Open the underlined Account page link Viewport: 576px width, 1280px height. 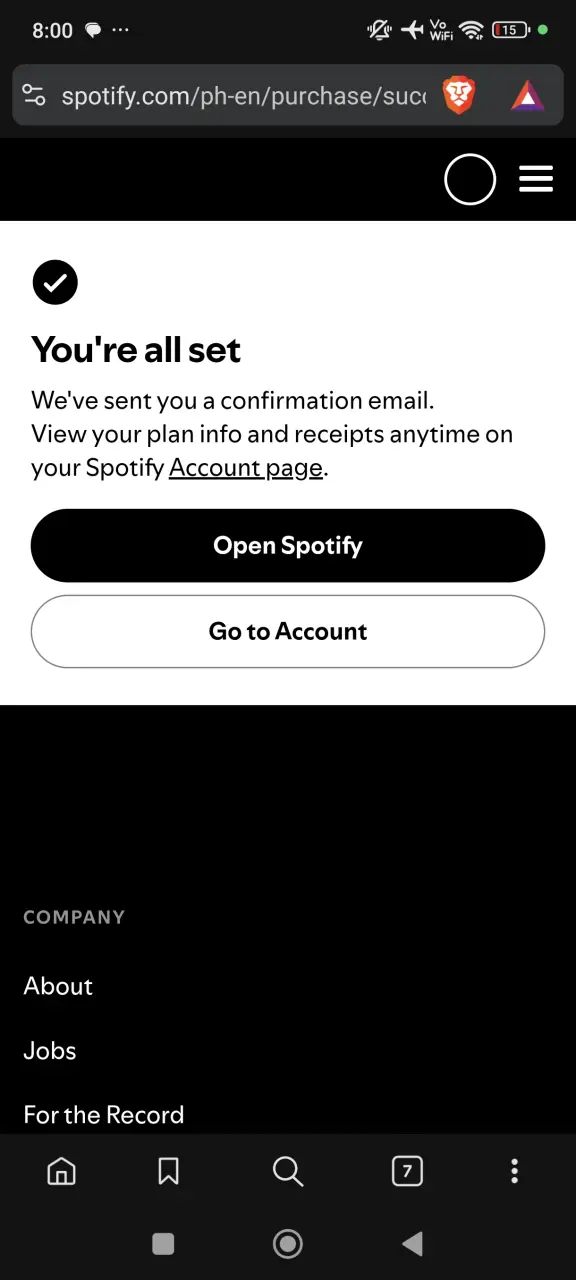click(x=246, y=468)
